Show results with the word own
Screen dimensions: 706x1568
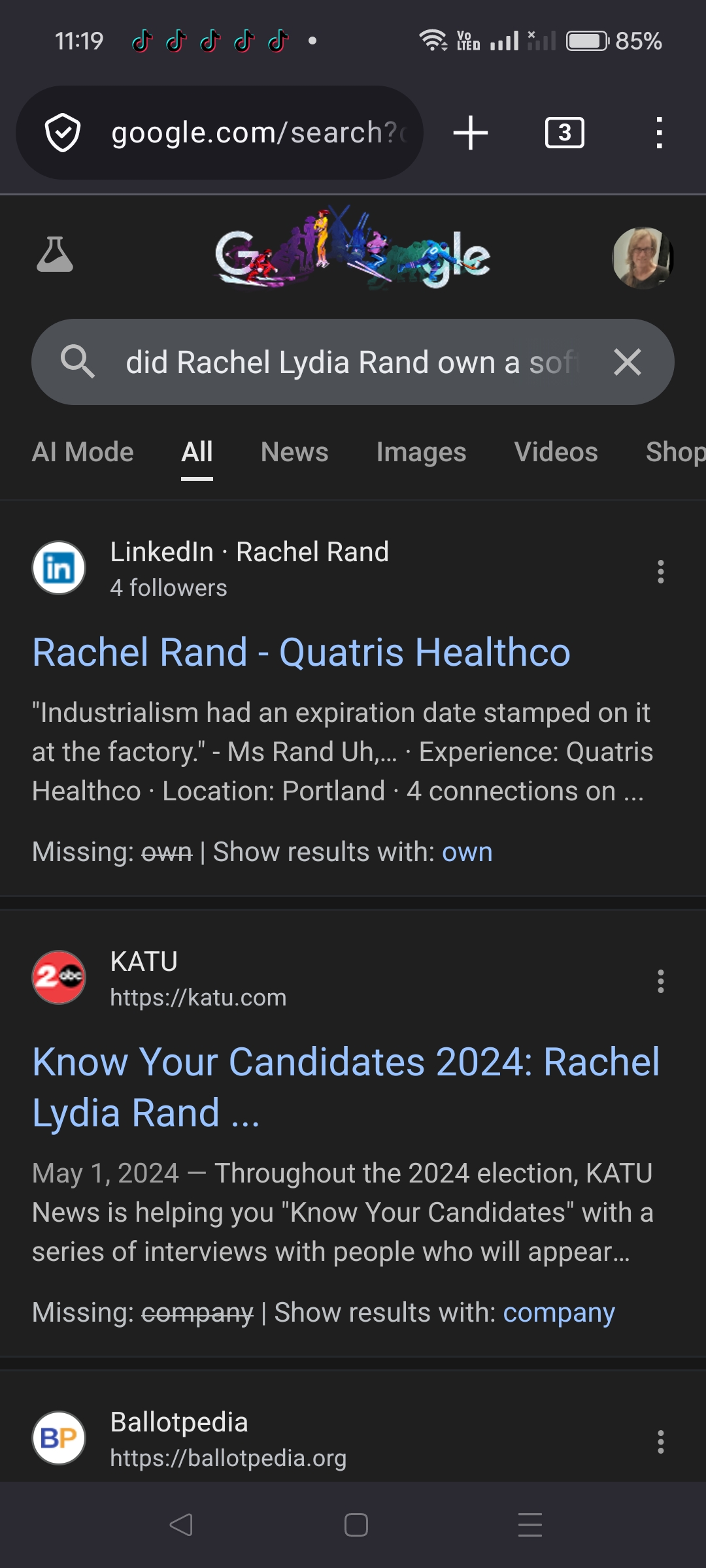(x=467, y=852)
